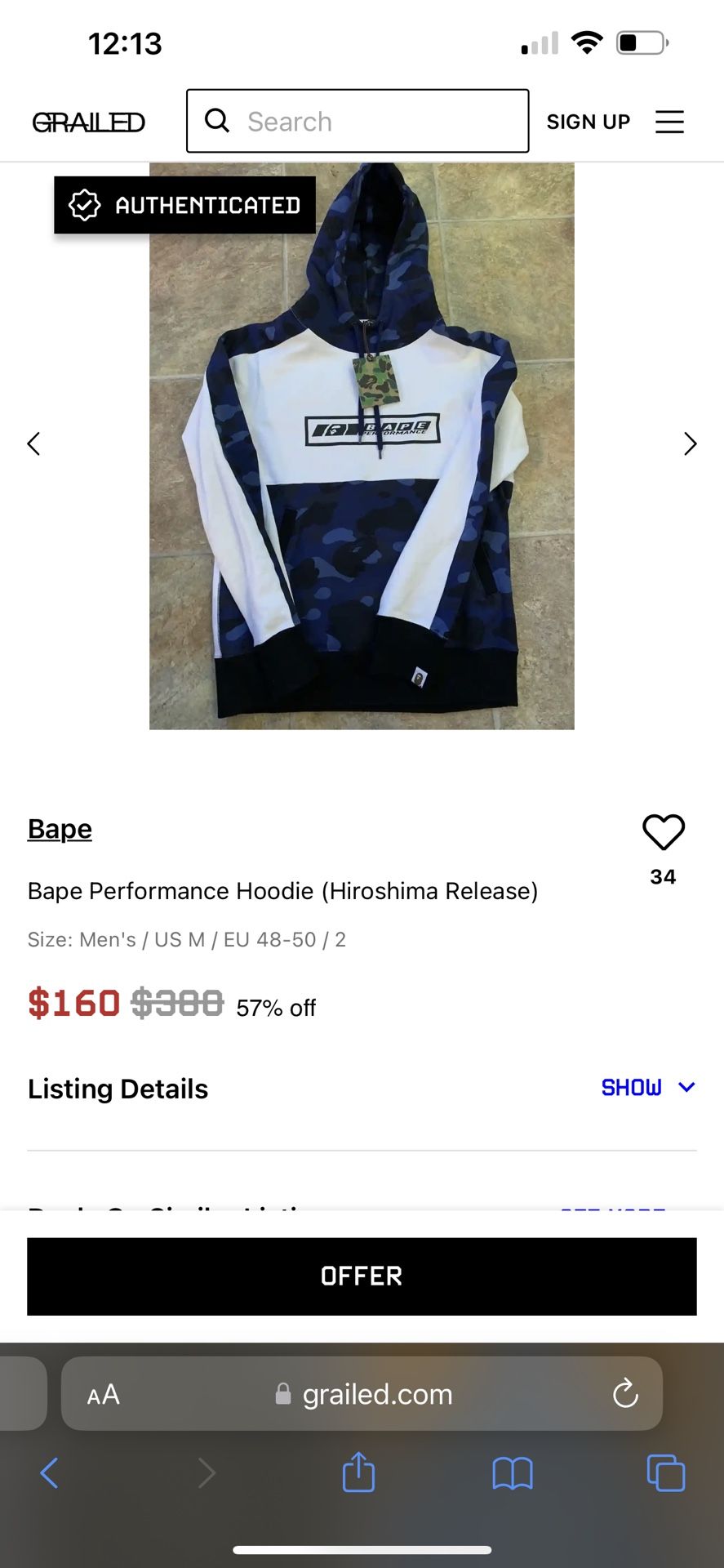Screen dimensions: 724x1568
Task: Reload the grailed.com page
Action: click(x=625, y=1393)
